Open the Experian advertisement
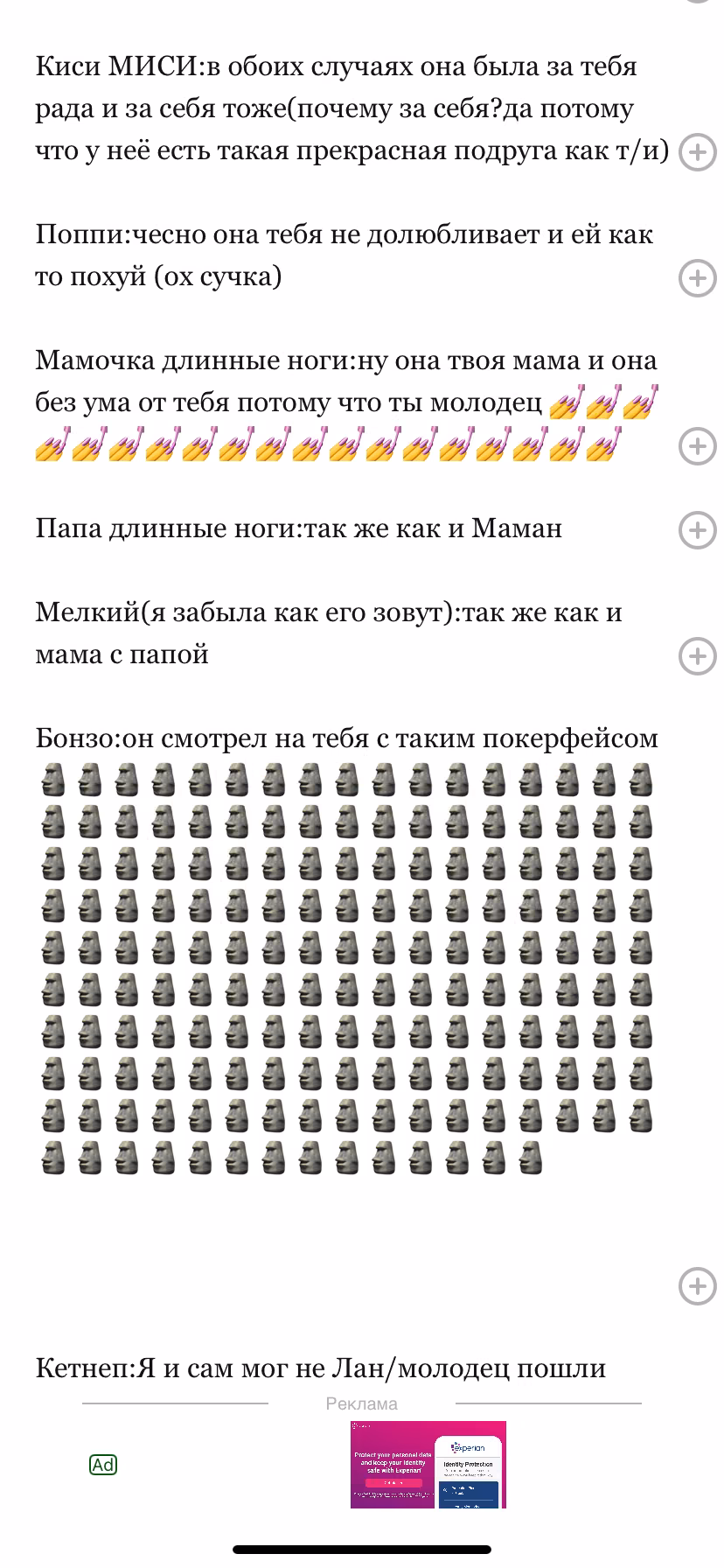 click(x=428, y=1465)
